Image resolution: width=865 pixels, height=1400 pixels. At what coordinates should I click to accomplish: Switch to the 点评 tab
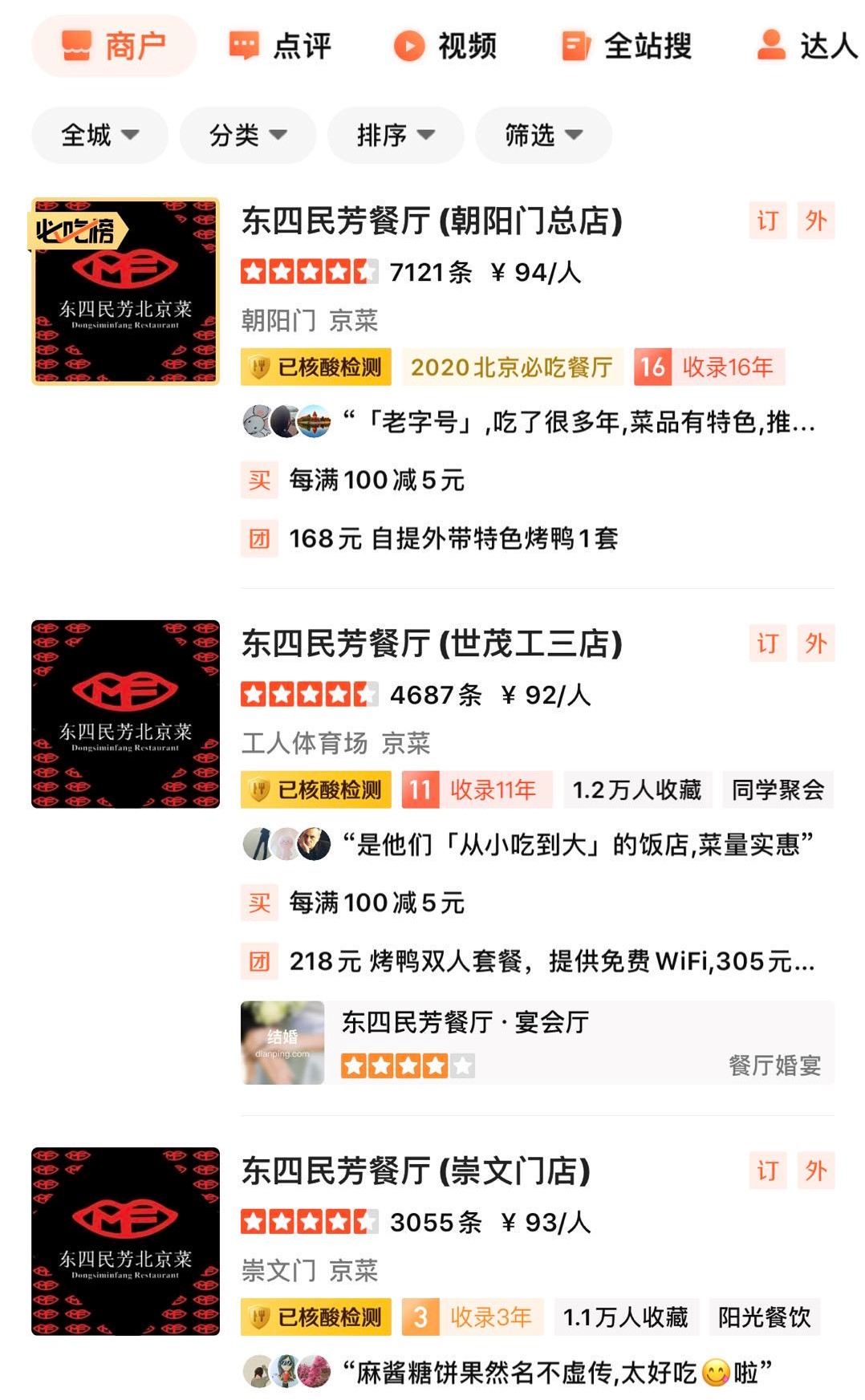[282, 46]
